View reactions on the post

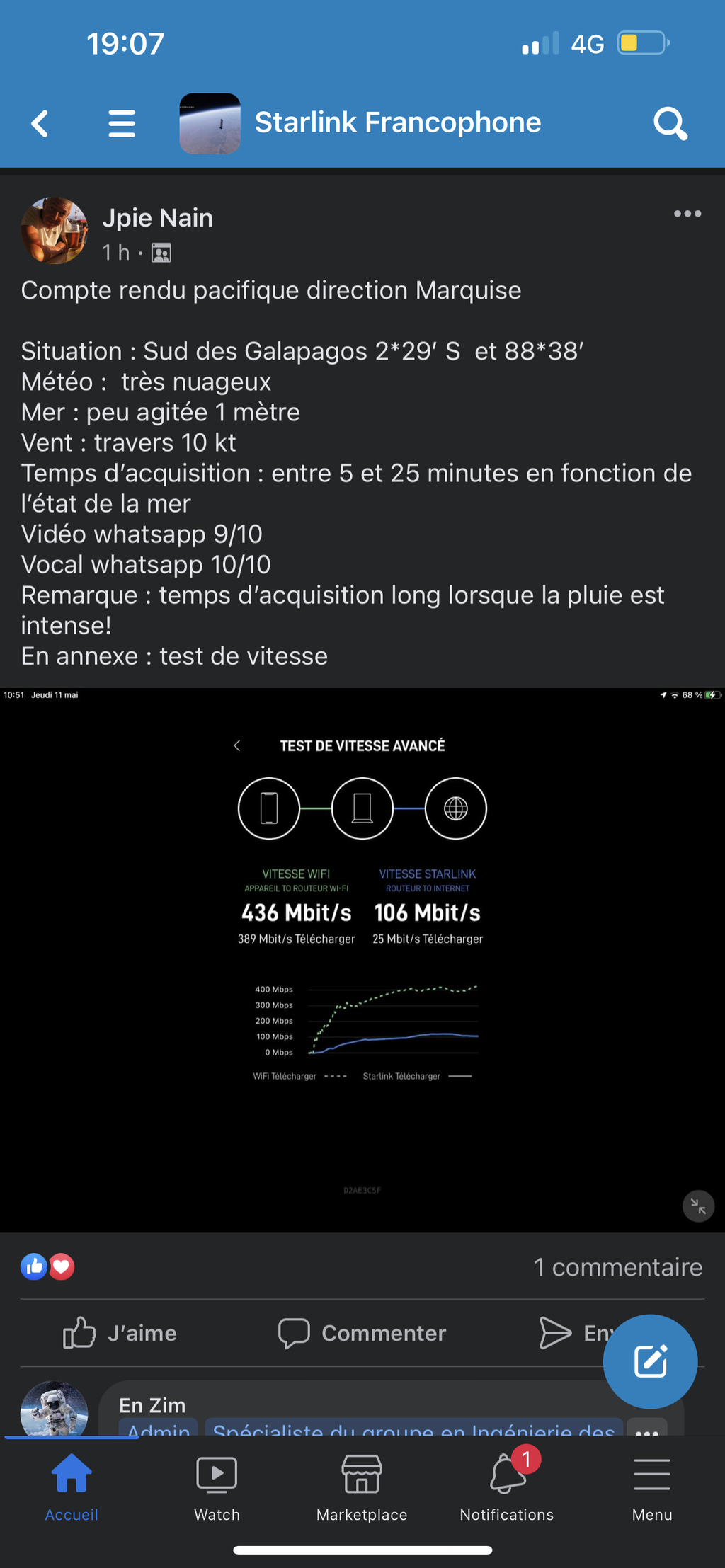point(47,1266)
